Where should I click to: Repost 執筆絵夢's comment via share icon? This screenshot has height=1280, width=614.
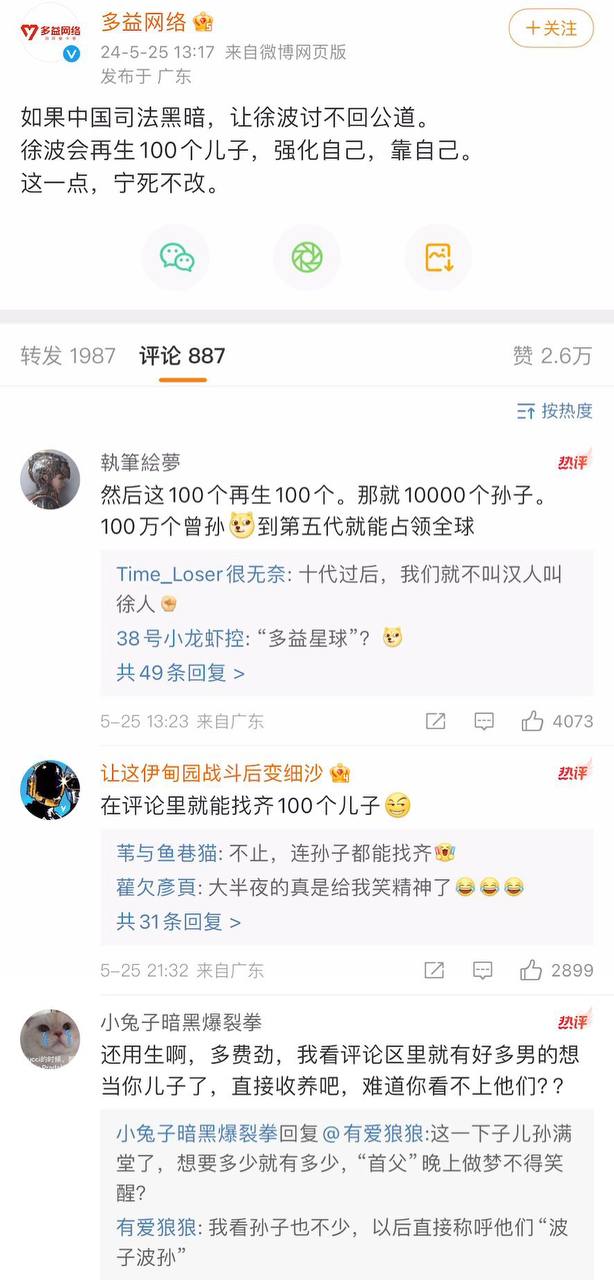[x=435, y=721]
